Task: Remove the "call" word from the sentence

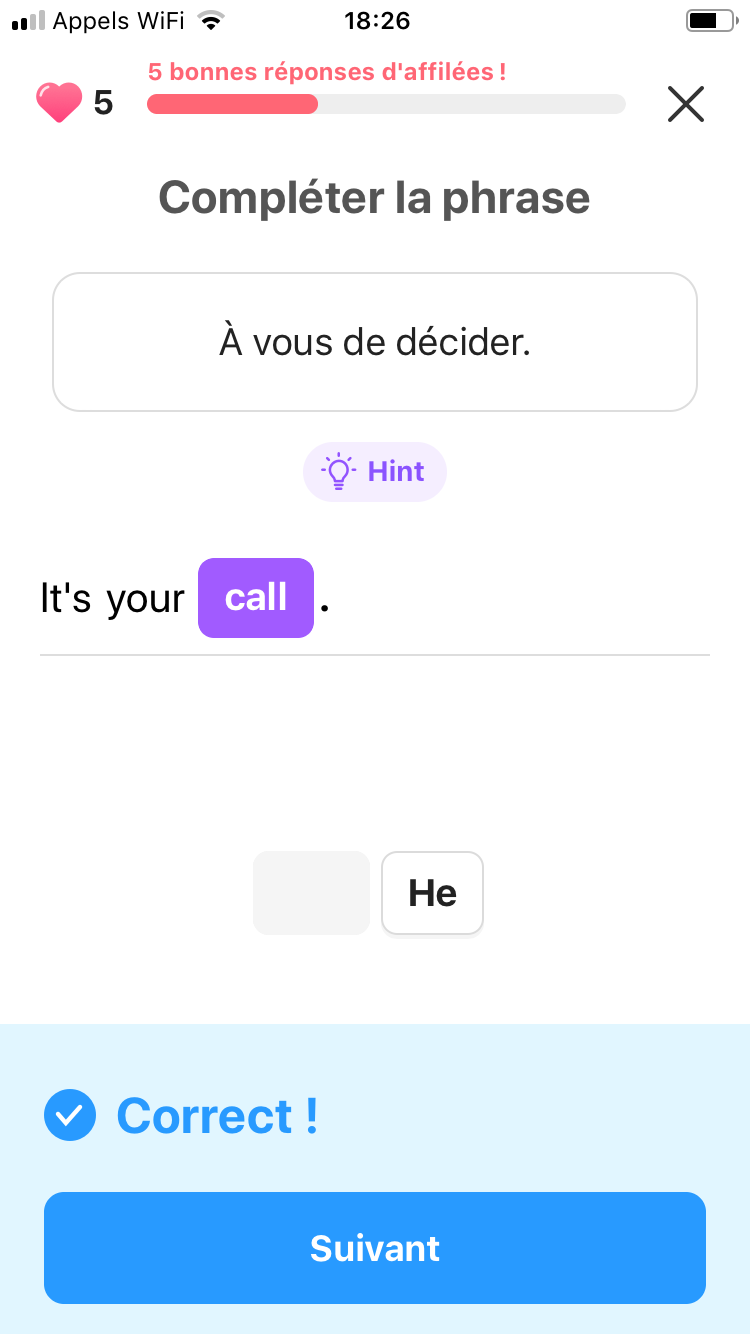Action: 256,598
